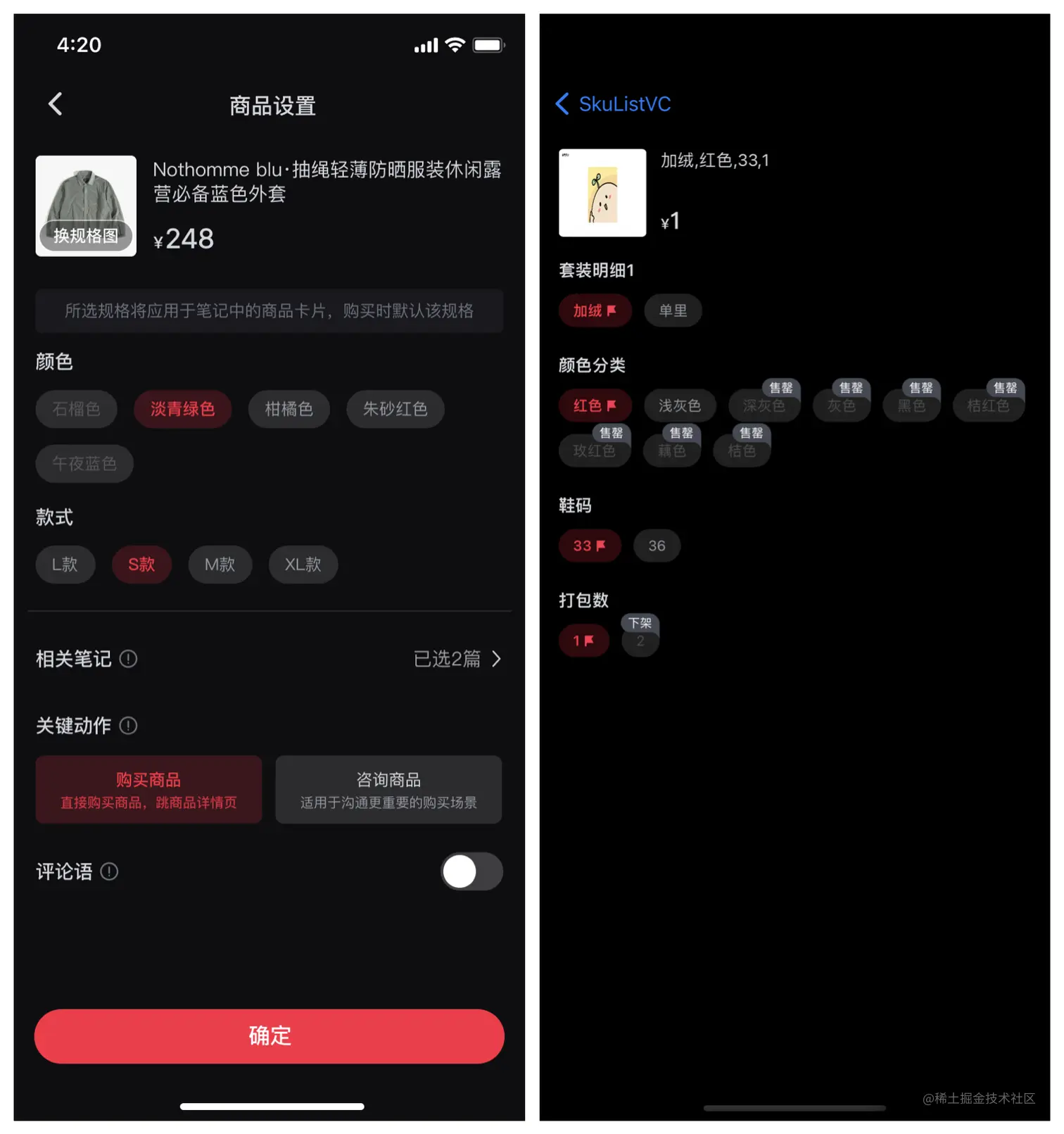Screen dimensions: 1064x1134
Task: Select the M款 style option
Action: click(x=220, y=565)
